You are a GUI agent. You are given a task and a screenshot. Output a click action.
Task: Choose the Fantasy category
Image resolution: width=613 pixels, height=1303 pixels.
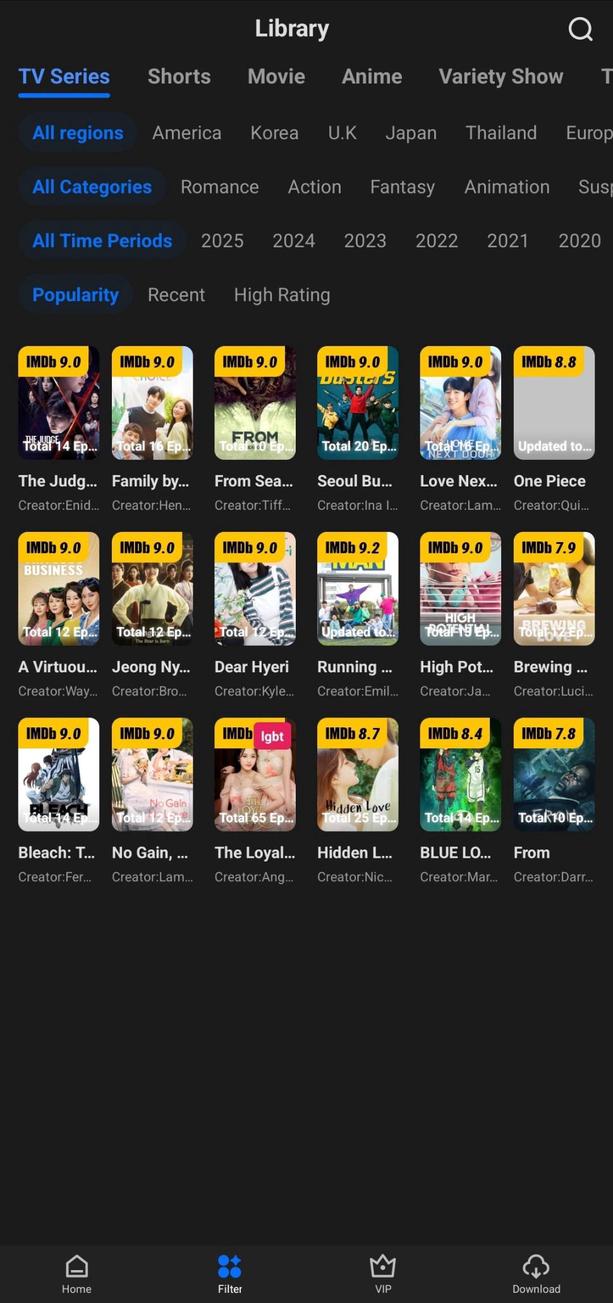(402, 187)
